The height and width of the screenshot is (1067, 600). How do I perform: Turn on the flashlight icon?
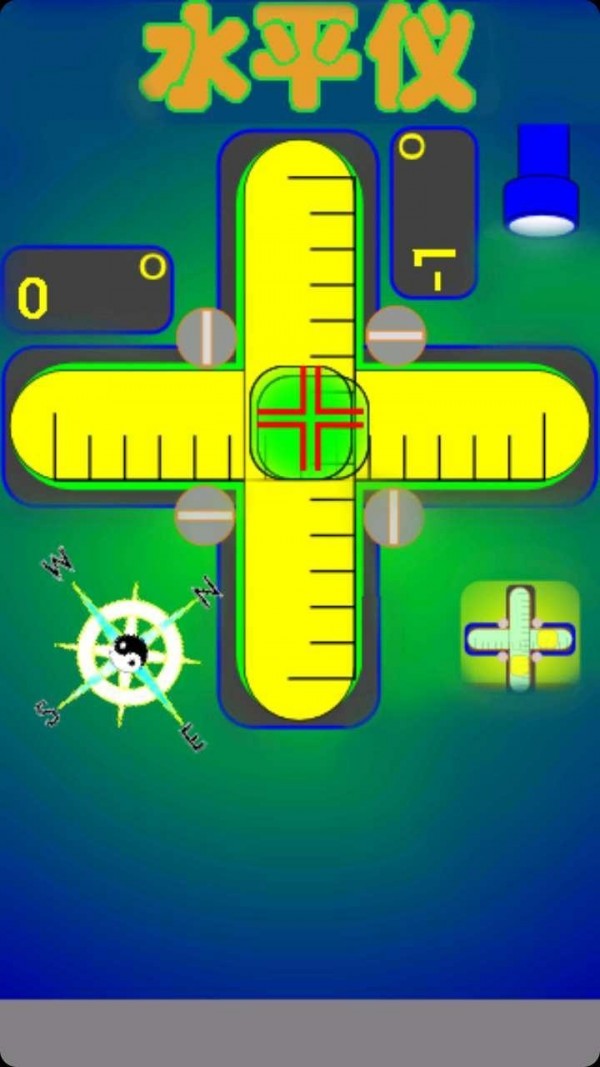point(541,181)
